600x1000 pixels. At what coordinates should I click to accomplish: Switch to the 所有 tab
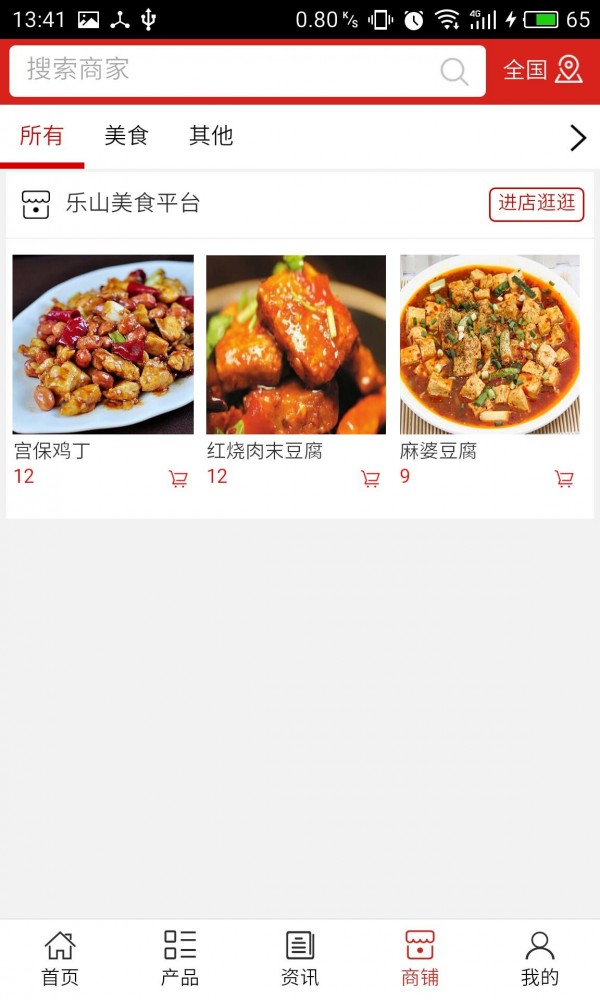(x=41, y=136)
